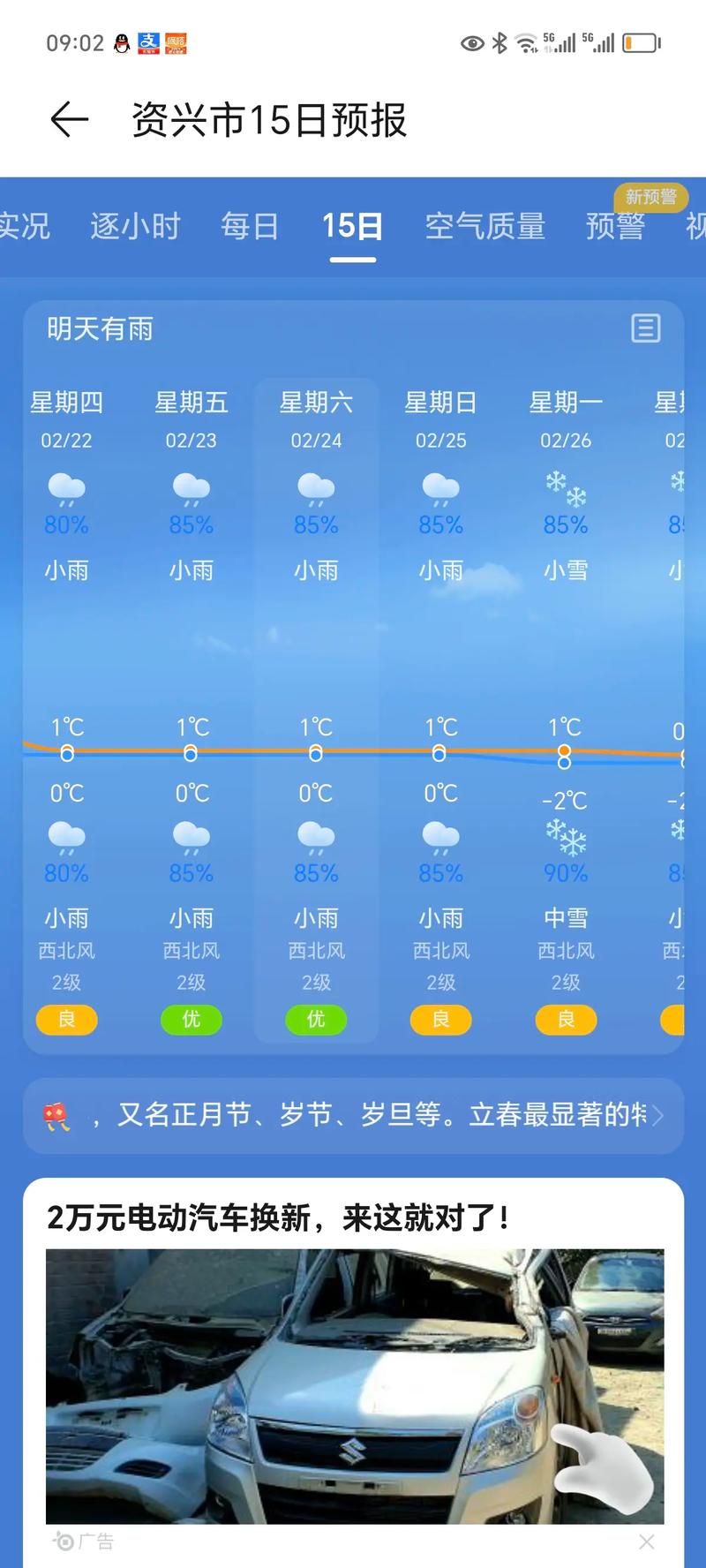Select the 每日 tab
The height and width of the screenshot is (1568, 706).
(249, 227)
